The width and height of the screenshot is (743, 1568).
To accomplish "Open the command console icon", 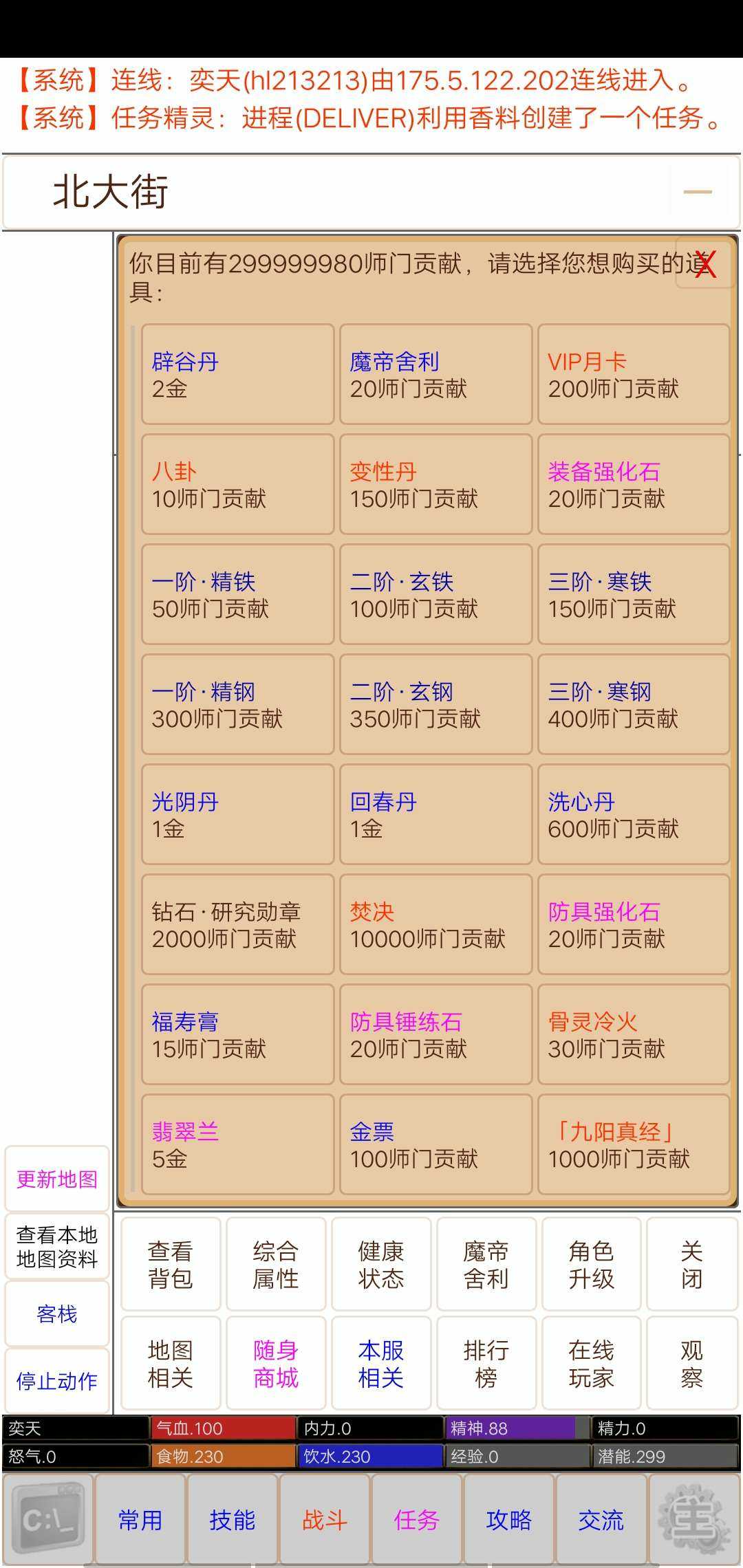I will pyautogui.click(x=47, y=1519).
